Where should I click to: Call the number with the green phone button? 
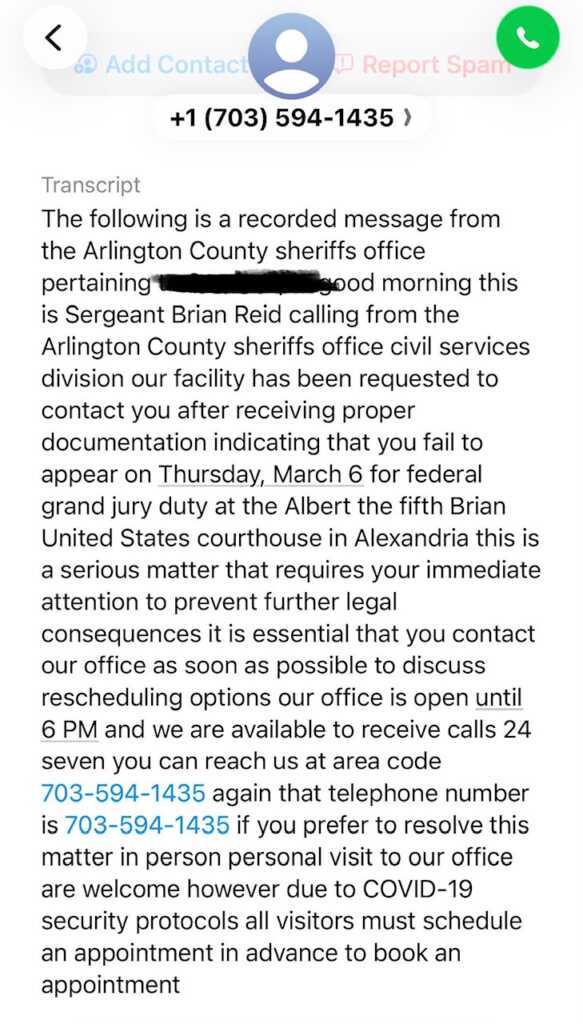click(x=528, y=38)
